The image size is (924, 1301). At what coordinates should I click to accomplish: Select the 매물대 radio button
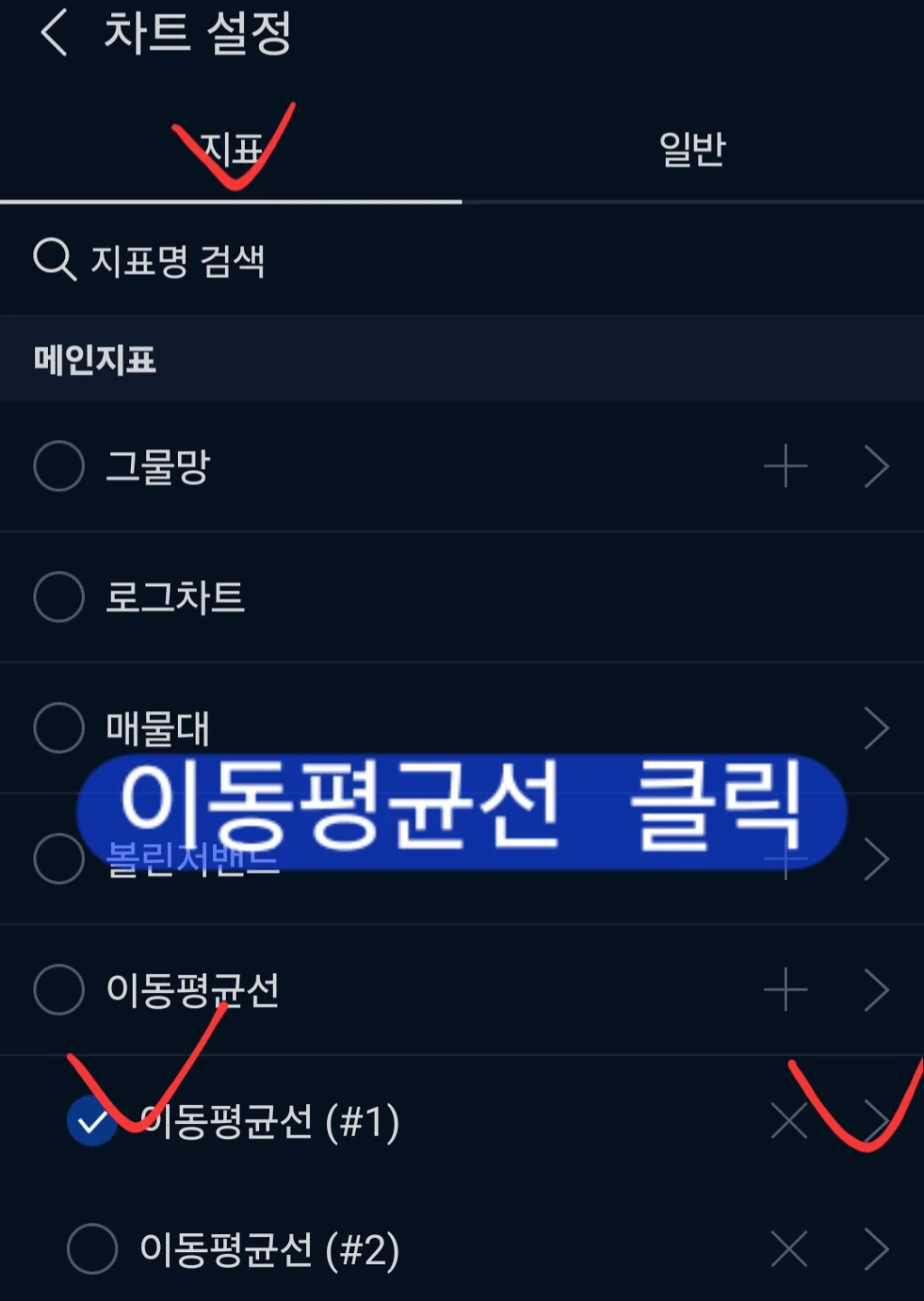(x=59, y=727)
